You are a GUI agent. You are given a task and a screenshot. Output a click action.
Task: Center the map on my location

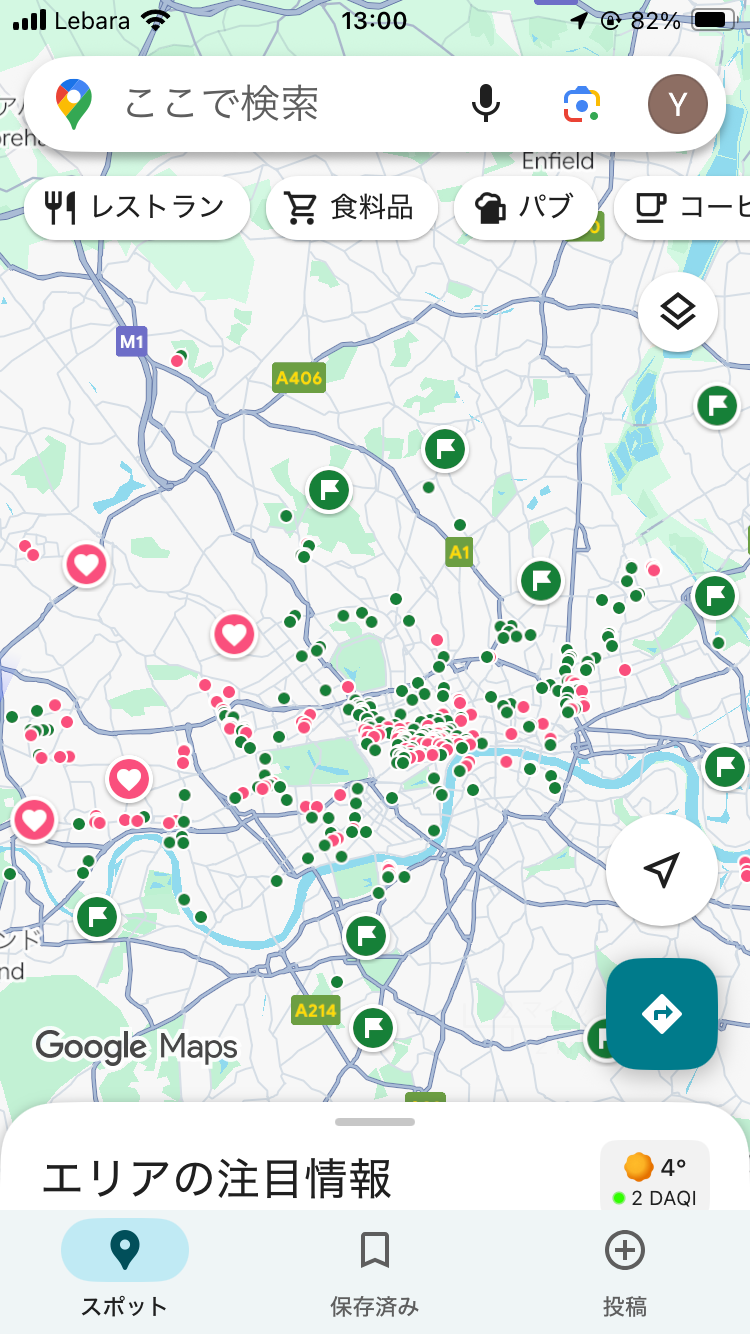tap(661, 870)
